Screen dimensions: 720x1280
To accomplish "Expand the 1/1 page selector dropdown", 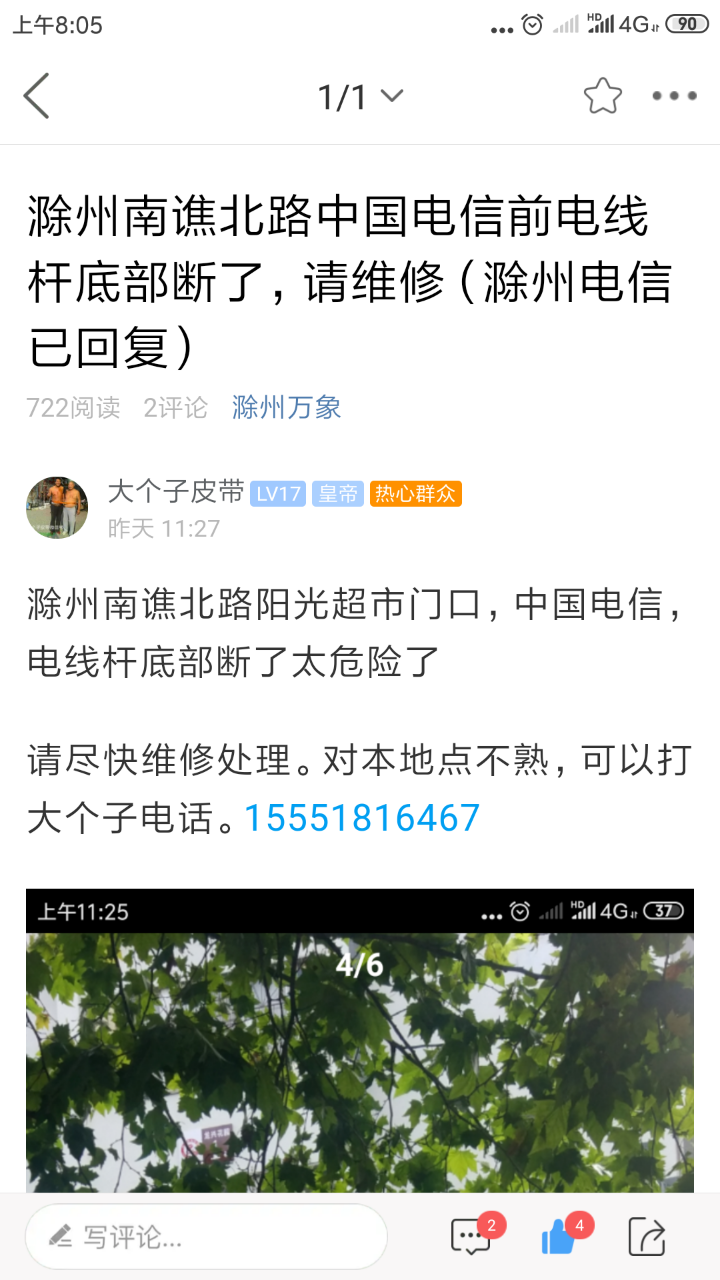I will pyautogui.click(x=360, y=97).
